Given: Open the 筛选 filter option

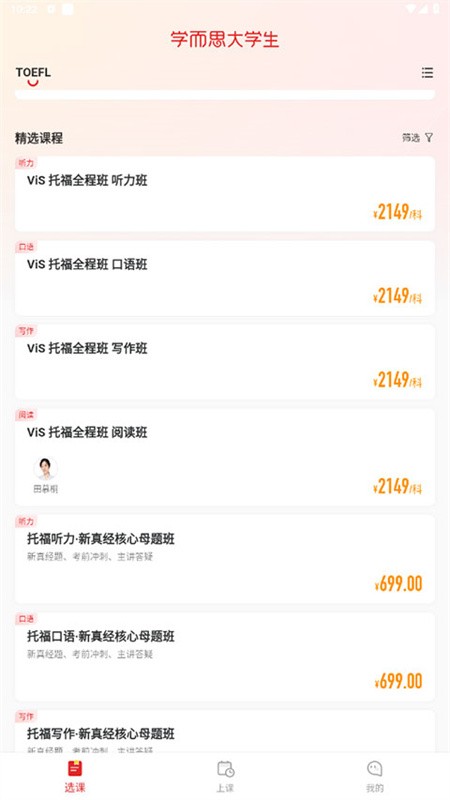Looking at the screenshot, I should [417, 138].
